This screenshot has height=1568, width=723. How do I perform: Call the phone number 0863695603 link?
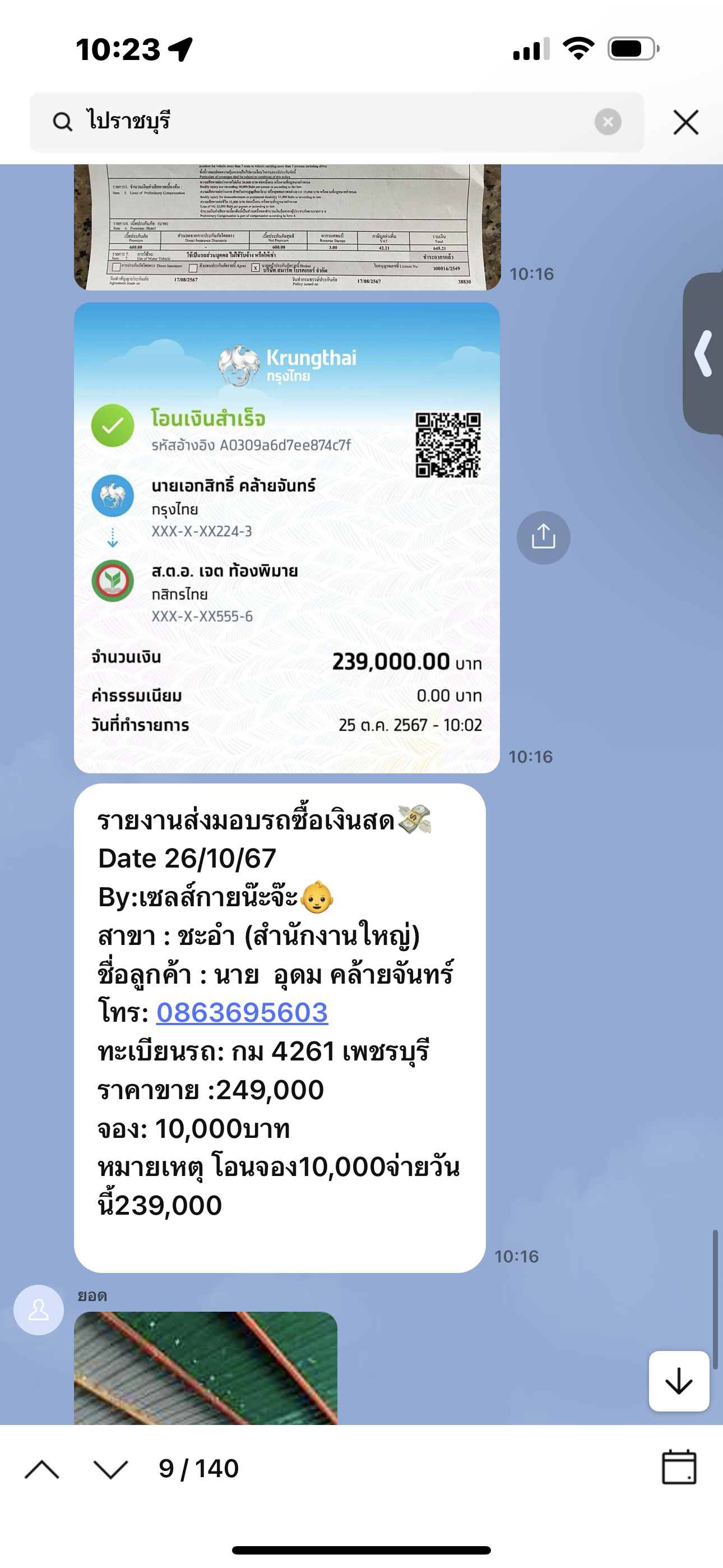click(242, 1013)
